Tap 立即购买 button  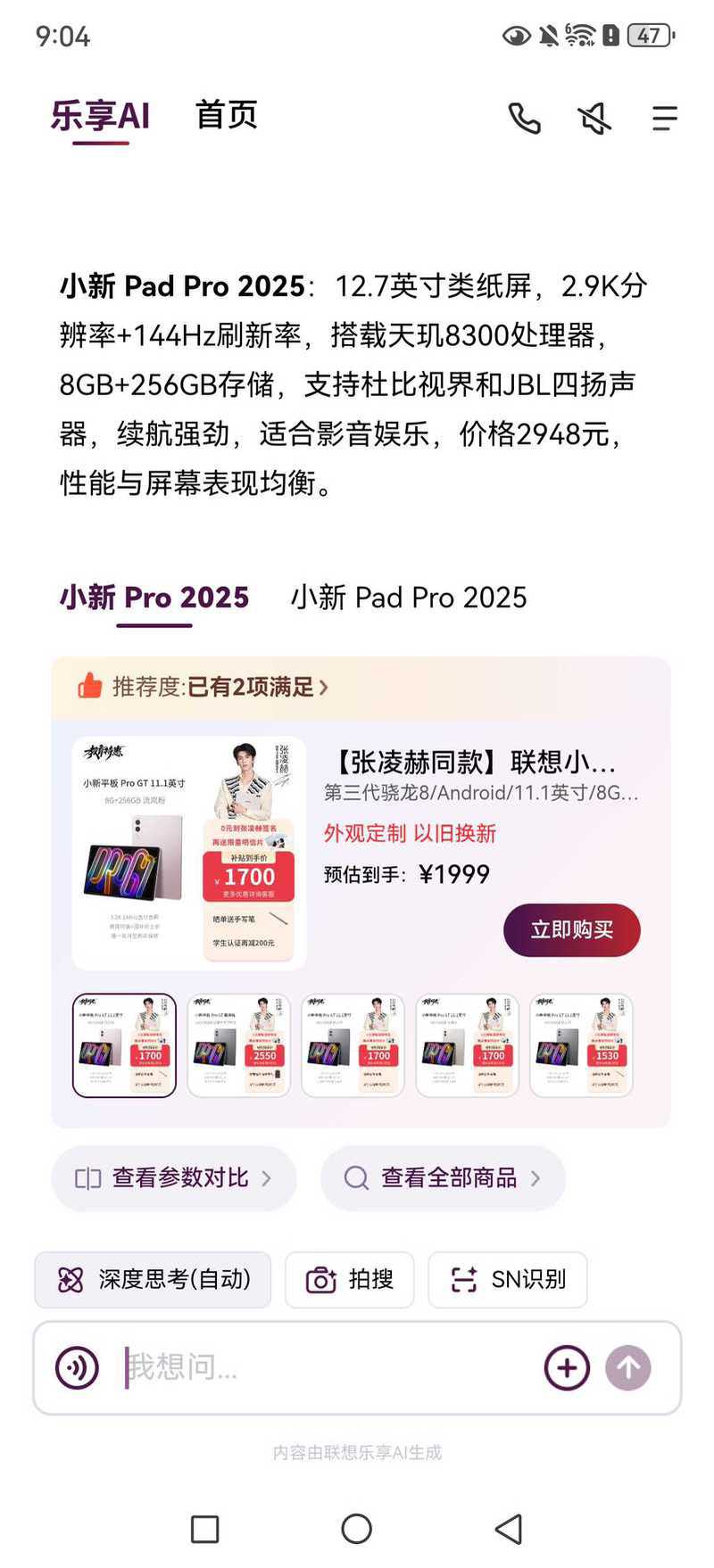tap(571, 929)
